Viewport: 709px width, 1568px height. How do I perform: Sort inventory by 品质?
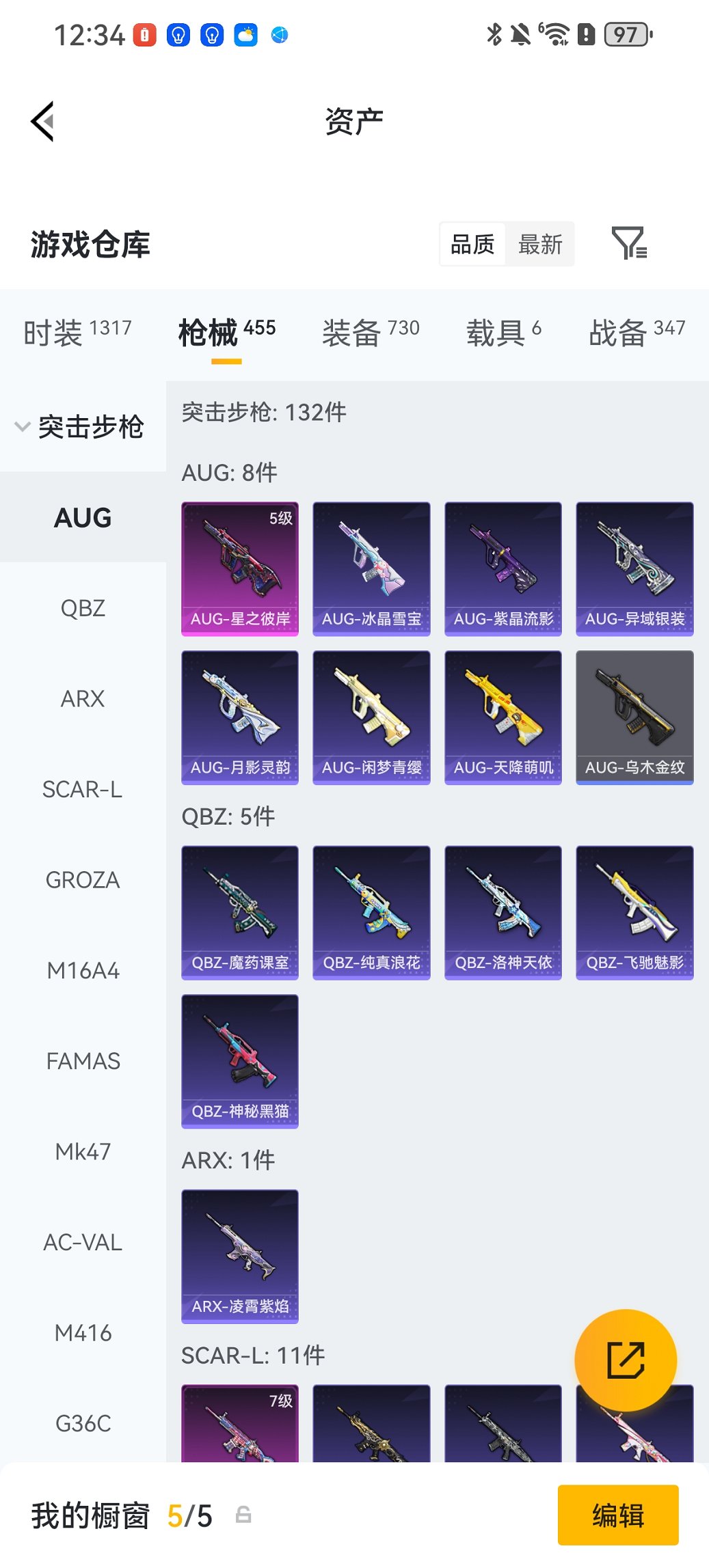point(472,244)
